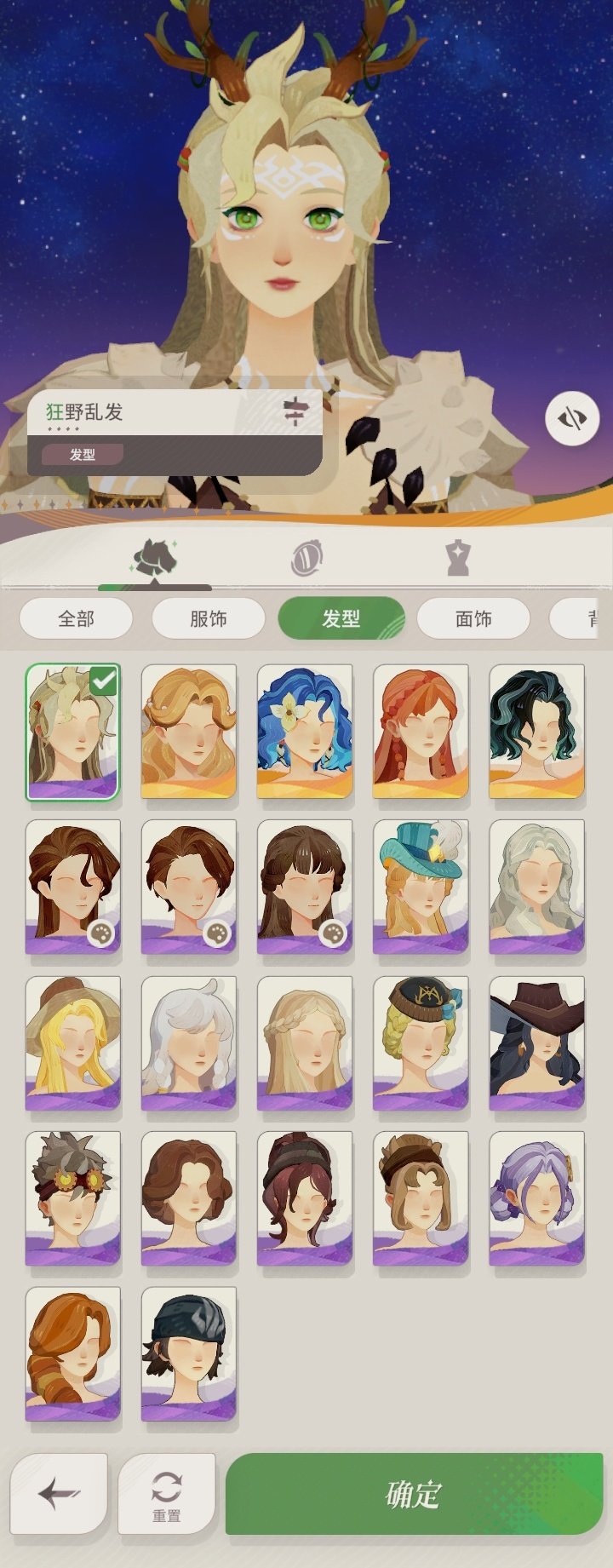Viewport: 613px width, 1568px height.
Task: Select the checkmarked current hairstyle thumbnail
Action: click(75, 731)
